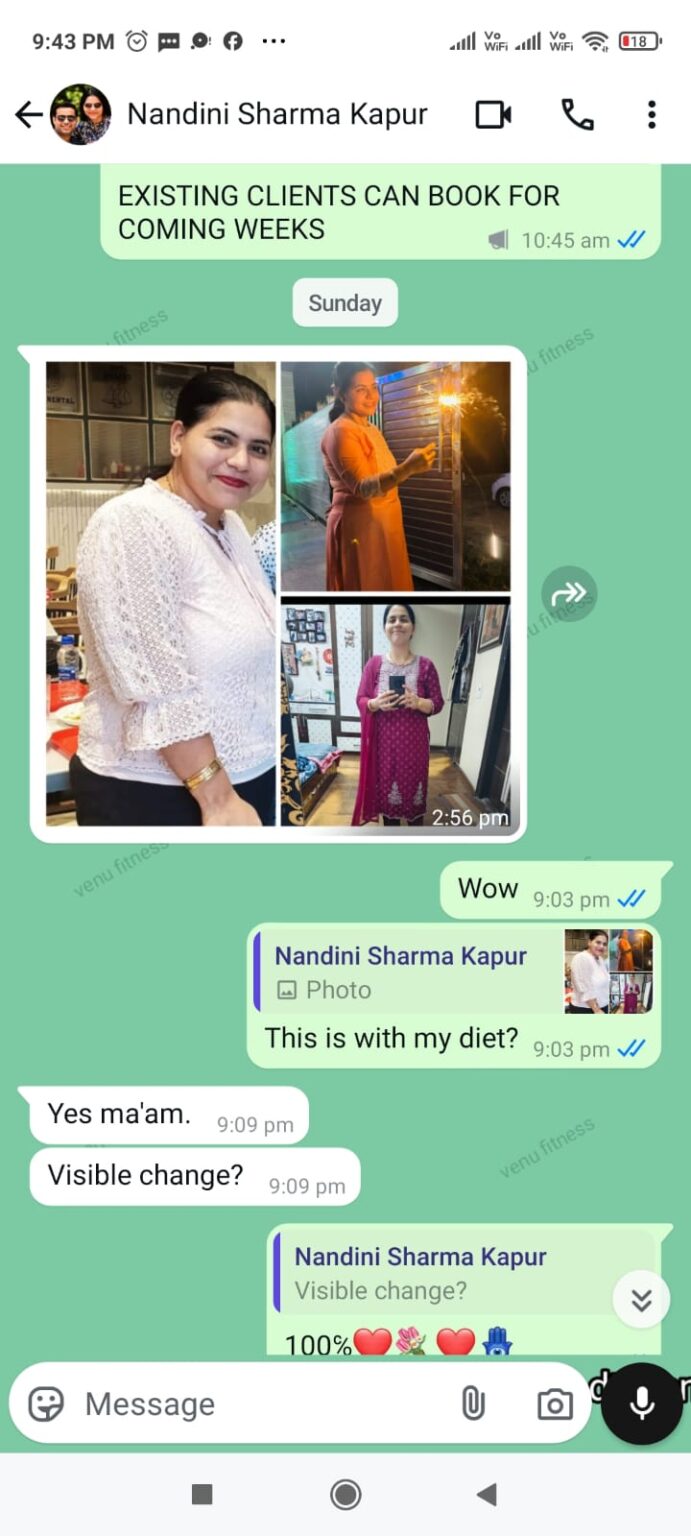691x1536 pixels.
Task: Go back to the chats list
Action: 29,115
